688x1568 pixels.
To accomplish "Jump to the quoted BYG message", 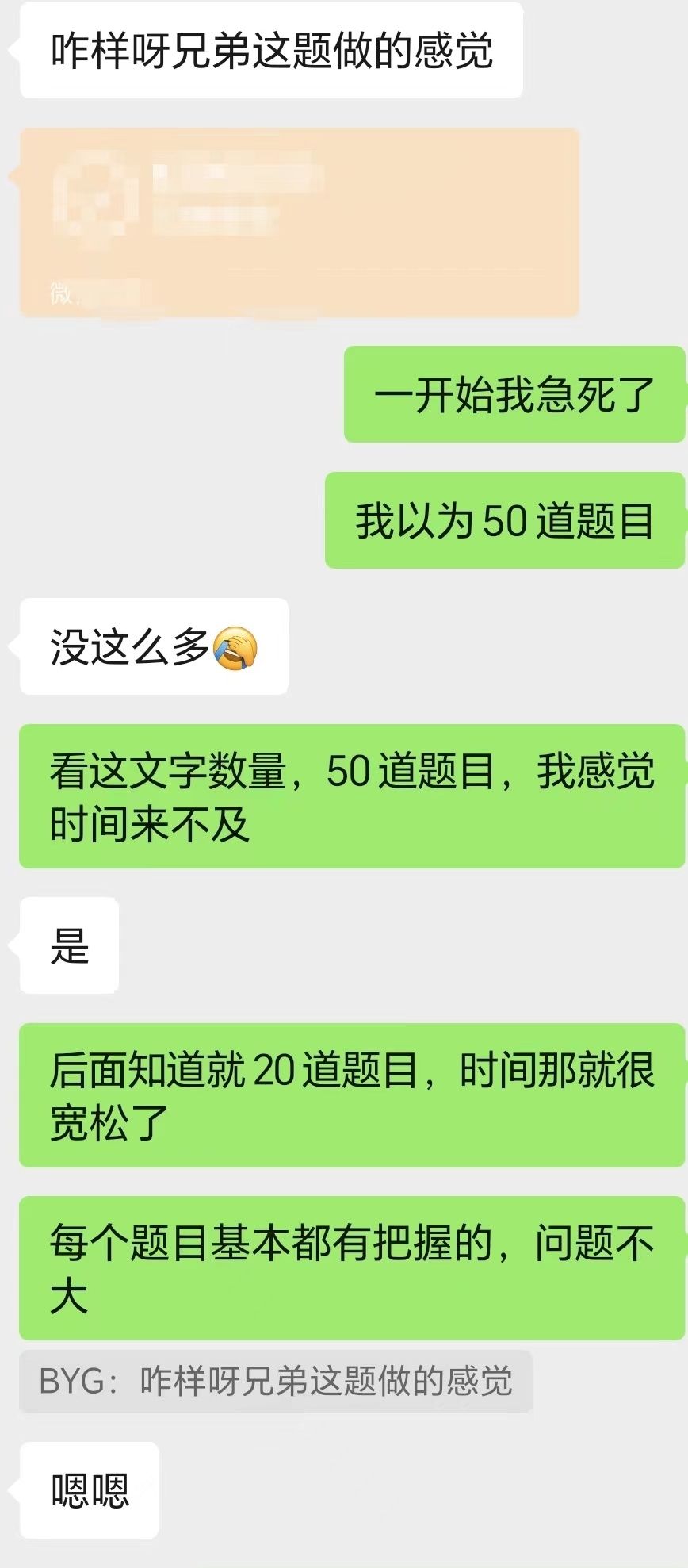I will [x=276, y=1381].
